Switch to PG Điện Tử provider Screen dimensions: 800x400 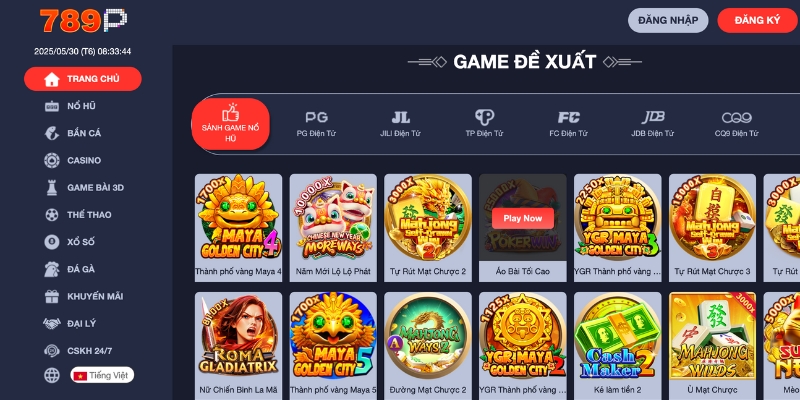(x=316, y=124)
